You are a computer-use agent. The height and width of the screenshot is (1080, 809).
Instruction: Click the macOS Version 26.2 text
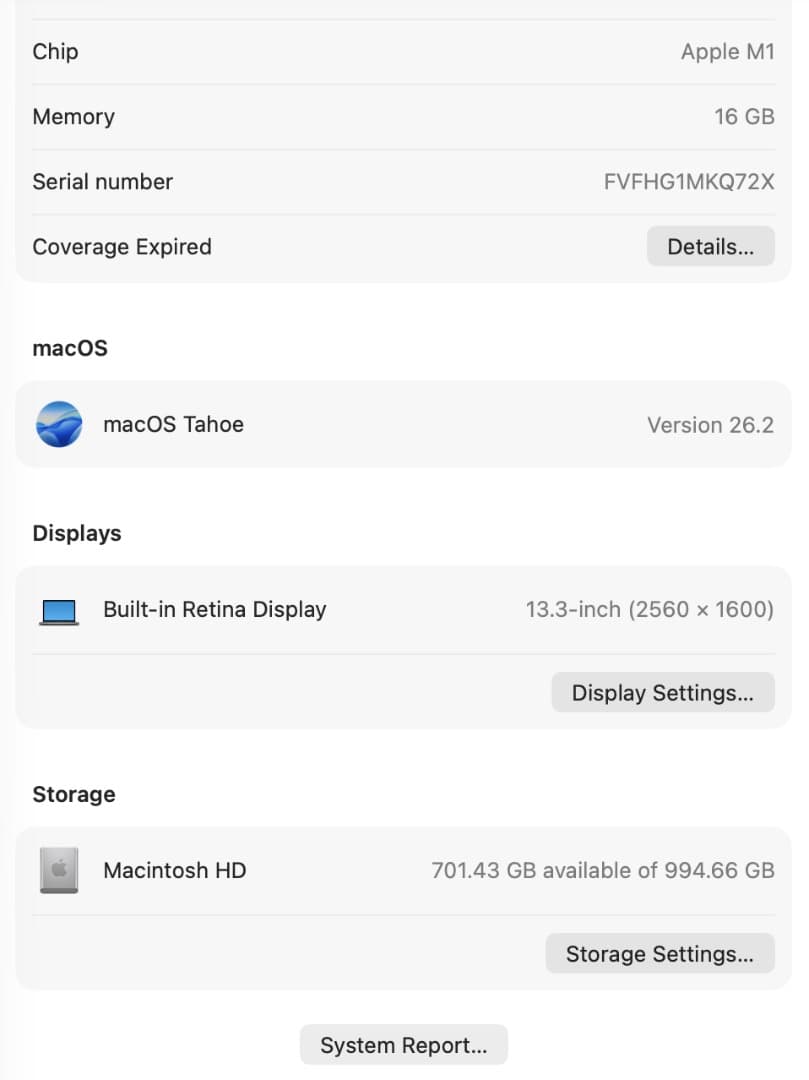tap(710, 424)
